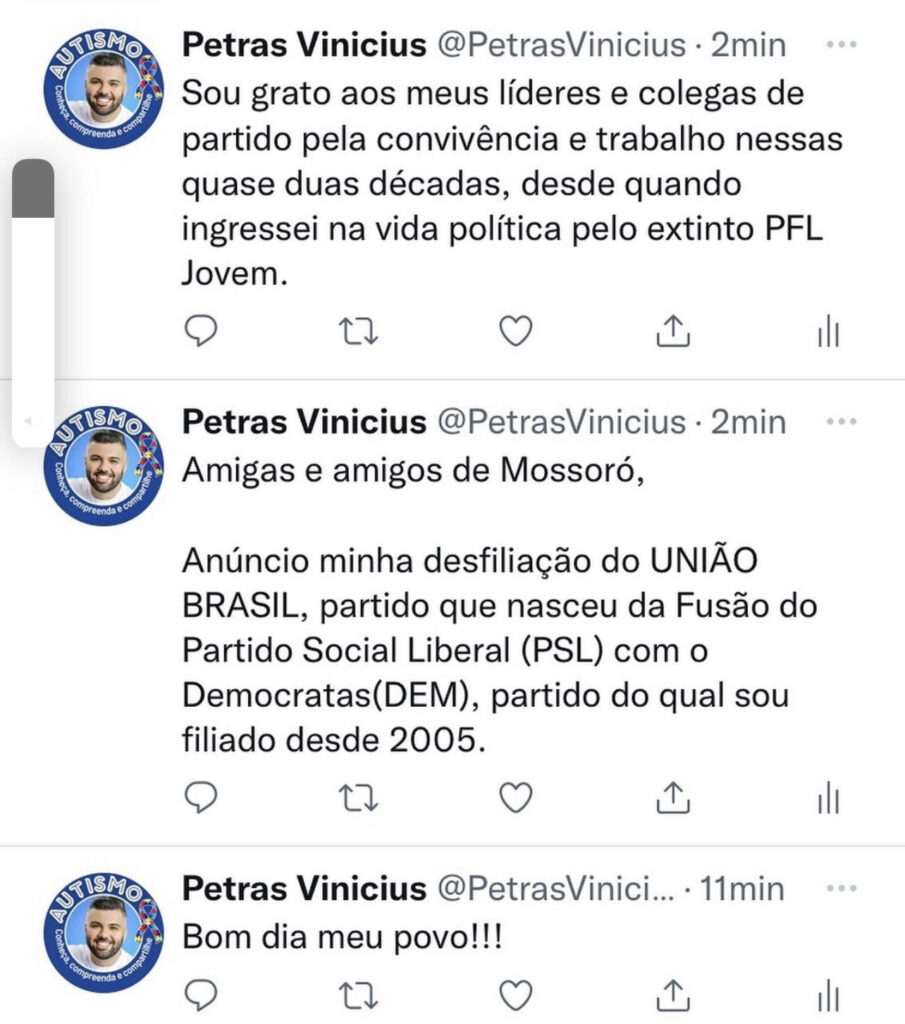Image resolution: width=905 pixels, height=1024 pixels.
Task: Open overflow menu on the Mossoró tweet
Action: (x=846, y=423)
